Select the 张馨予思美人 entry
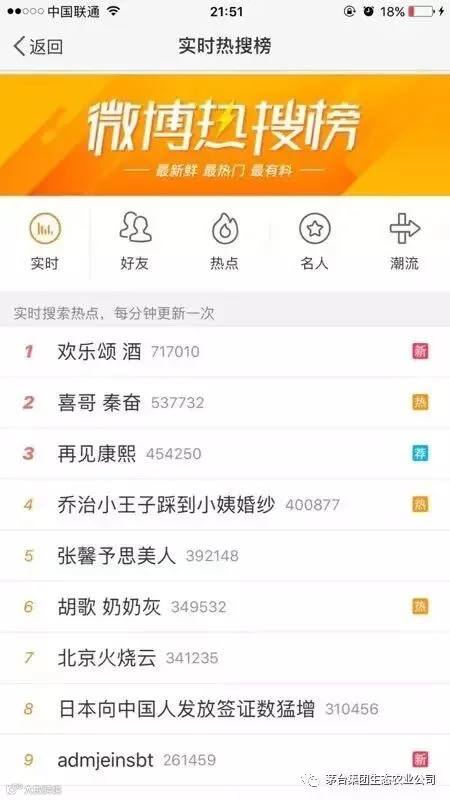450x800 pixels. click(225, 556)
